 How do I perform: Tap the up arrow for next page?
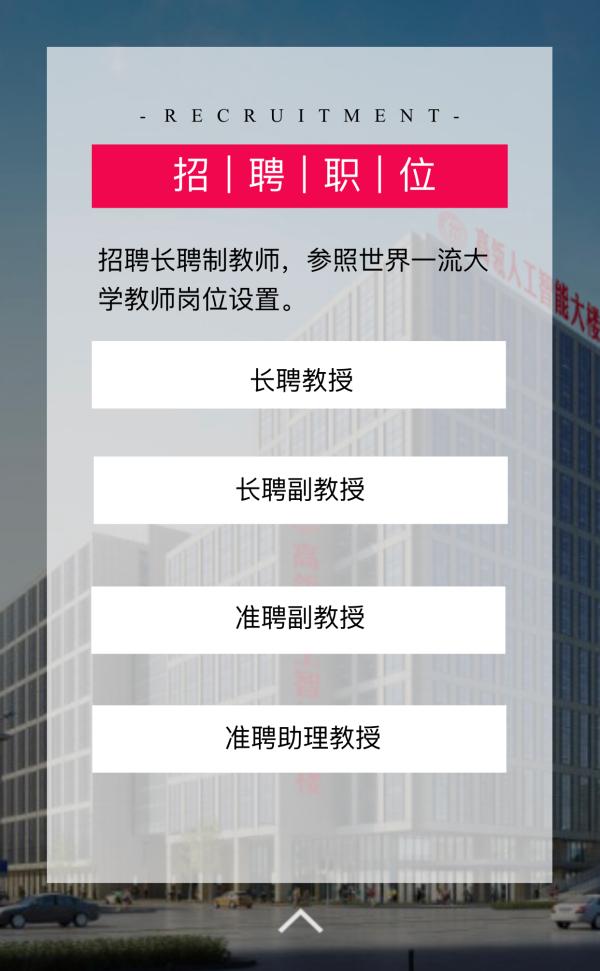tap(300, 921)
